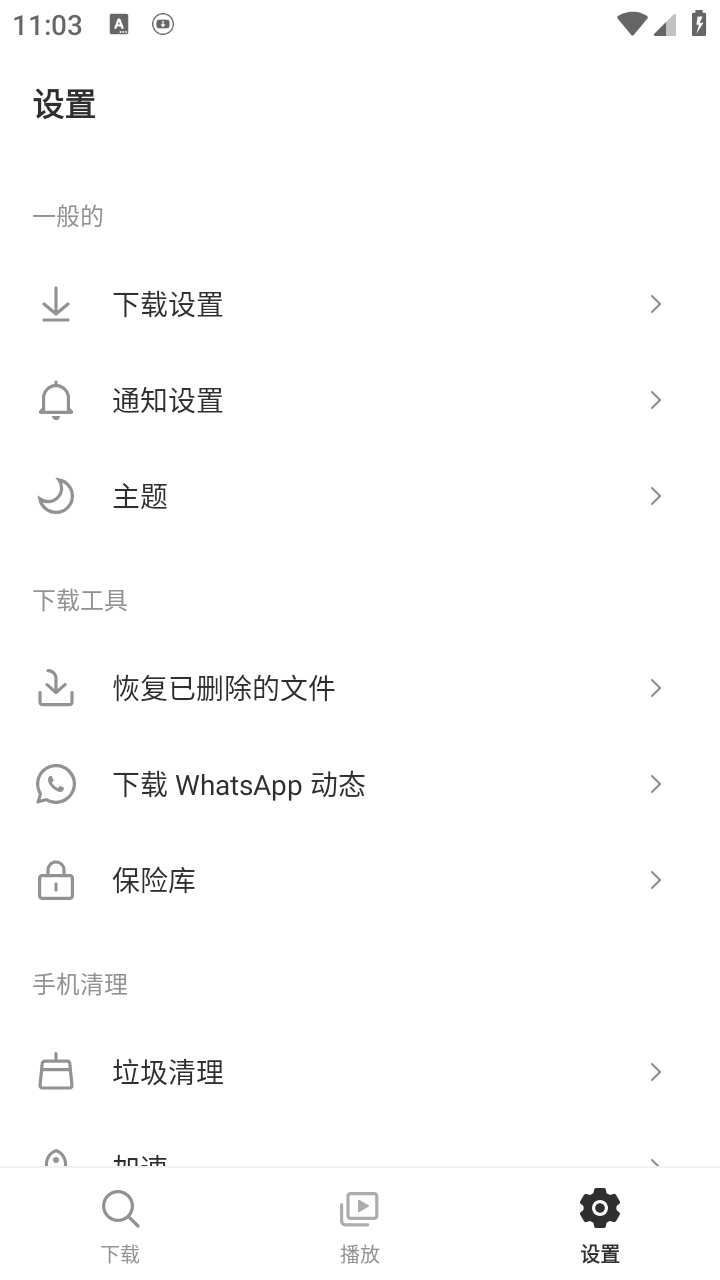720x1280 pixels.
Task: Tap the WhatsApp icon next to 下载 WhatsApp 动态
Action: tap(56, 784)
